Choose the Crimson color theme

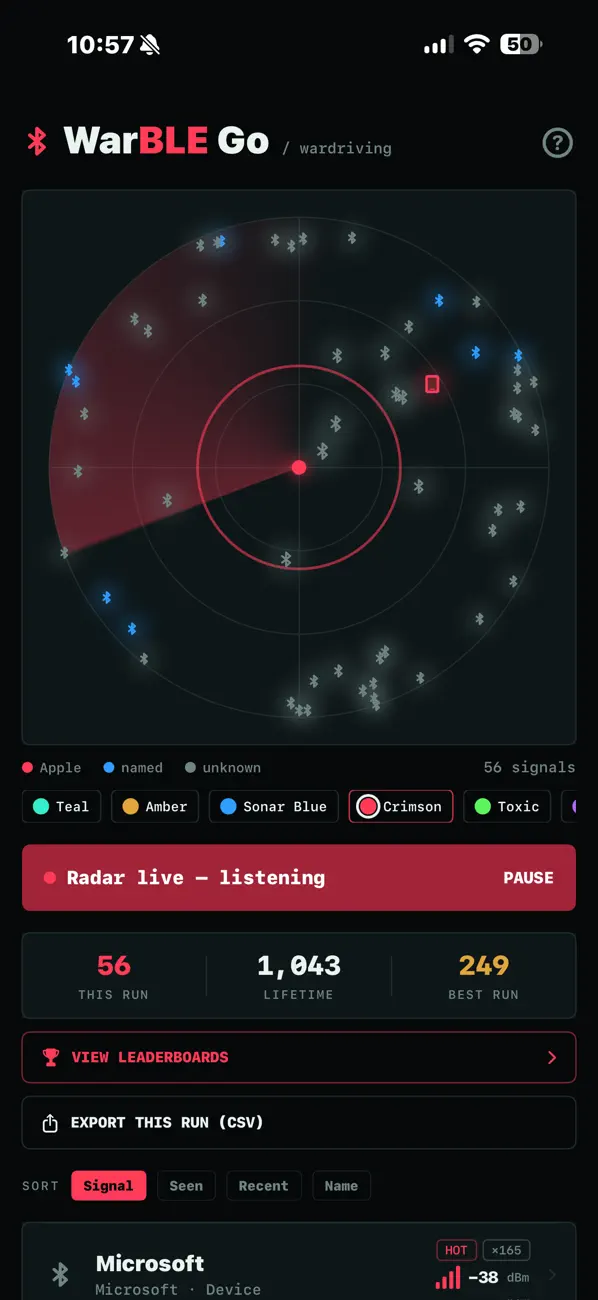click(401, 806)
